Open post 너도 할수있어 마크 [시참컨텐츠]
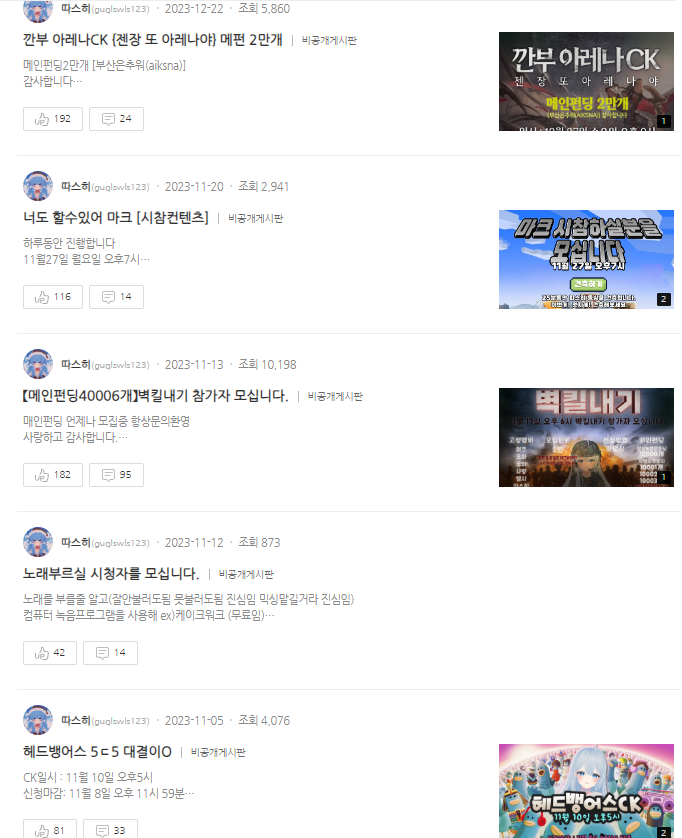Screen dimensions: 682x838 [x=115, y=217]
